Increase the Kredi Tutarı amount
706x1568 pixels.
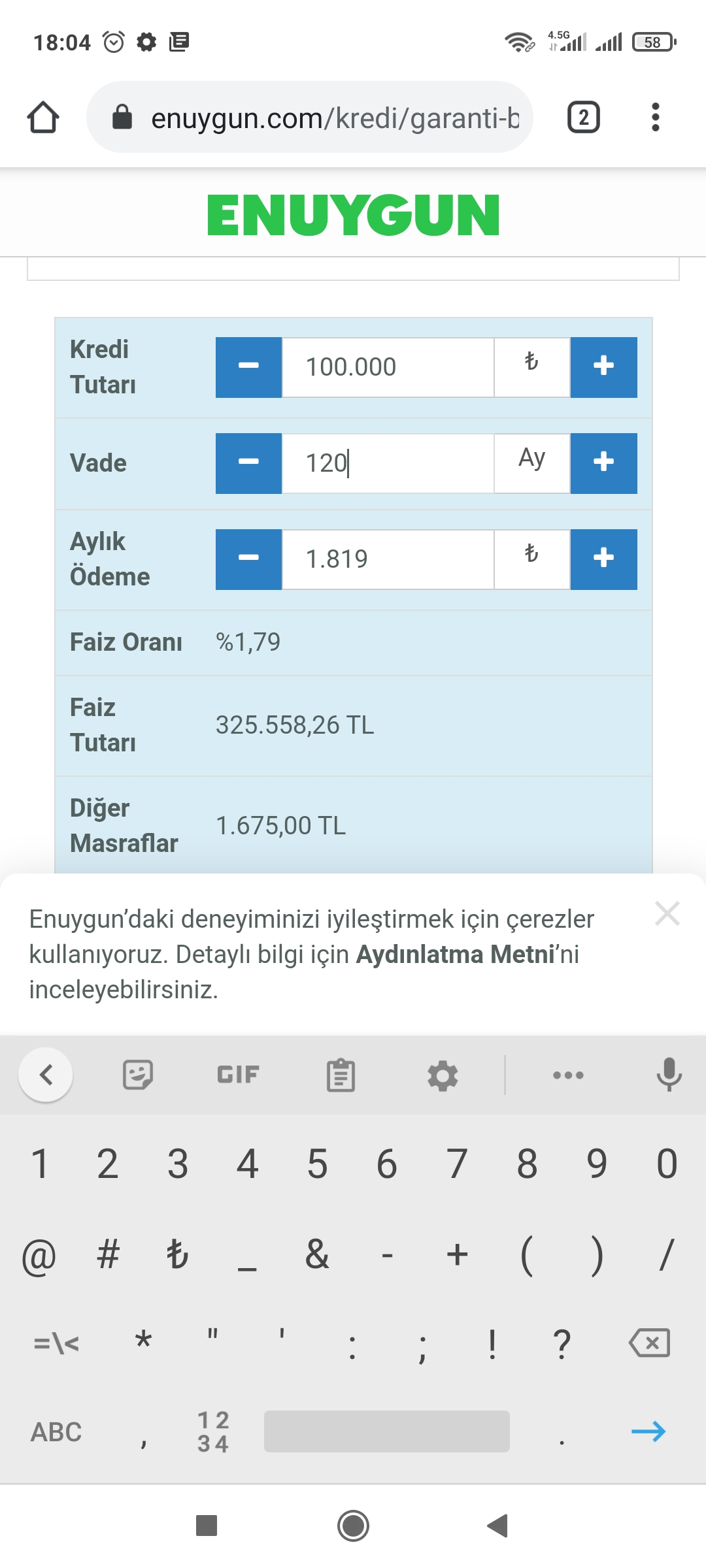pos(604,367)
